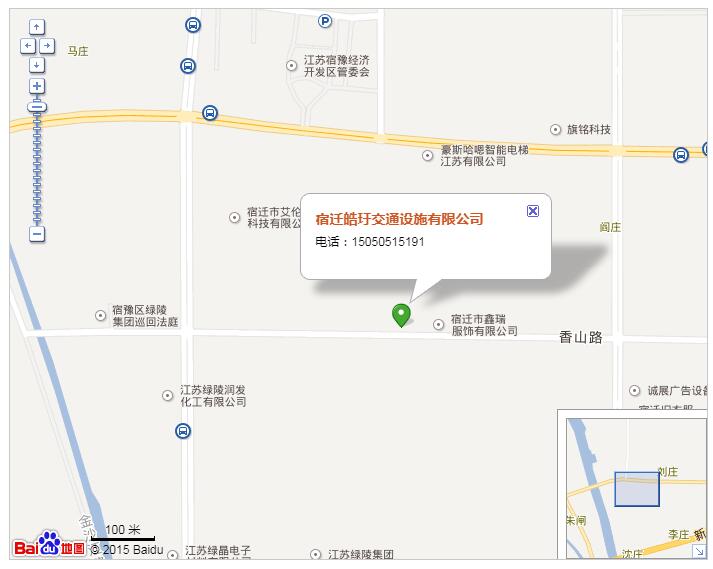The height and width of the screenshot is (569, 713).
Task: Tap the zoom level slider track
Action: click(37, 170)
